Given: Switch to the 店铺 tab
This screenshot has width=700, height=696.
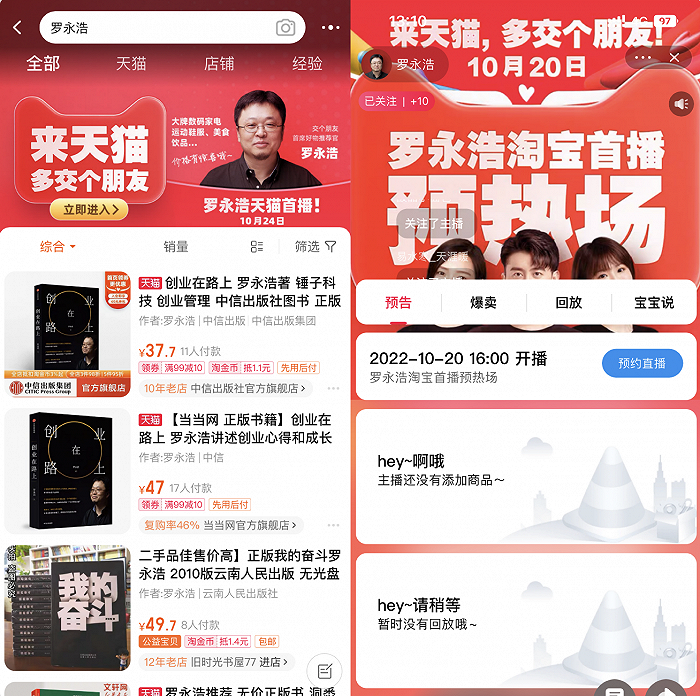Looking at the screenshot, I should click(219, 63).
